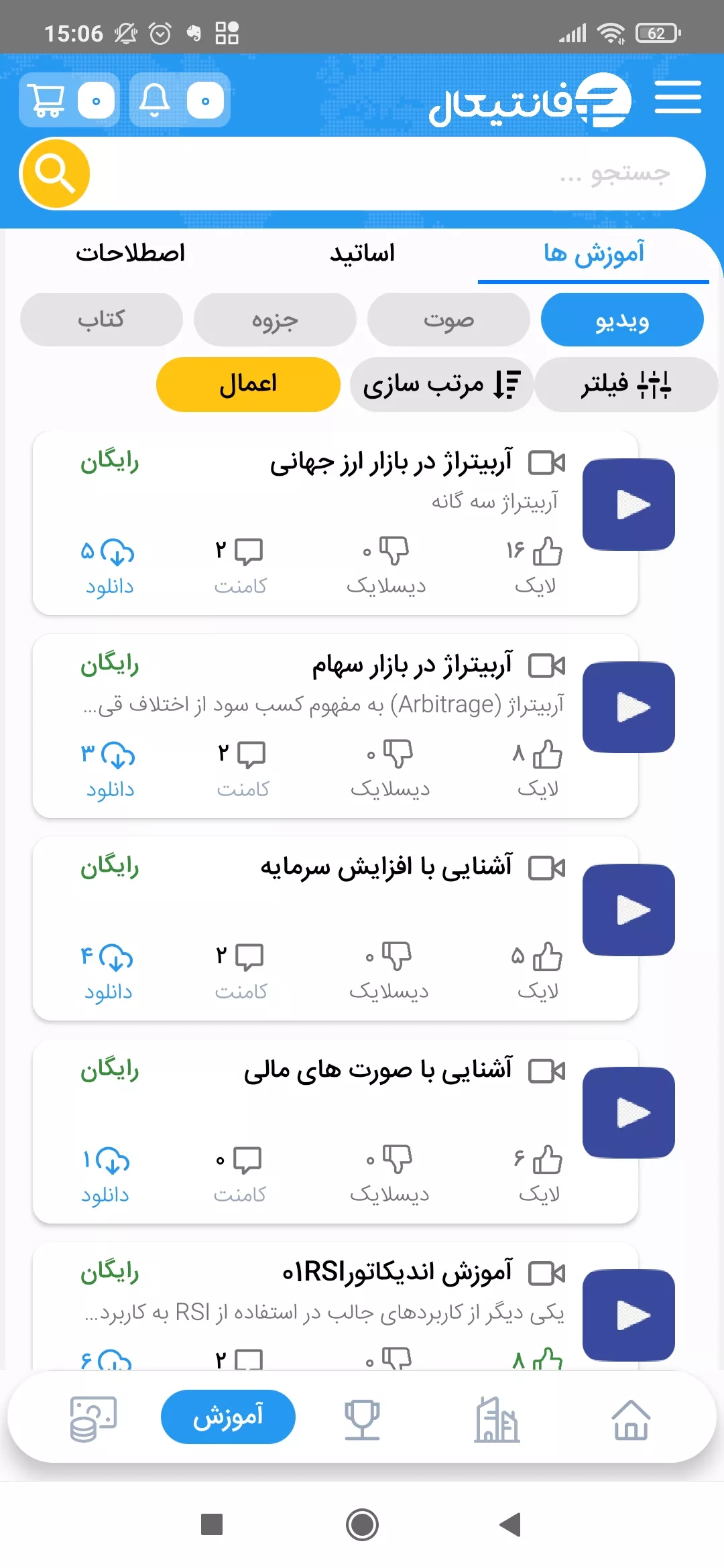The width and height of the screenshot is (724, 1568).
Task: Open the hamburger drawer menu
Action: pyautogui.click(x=678, y=98)
